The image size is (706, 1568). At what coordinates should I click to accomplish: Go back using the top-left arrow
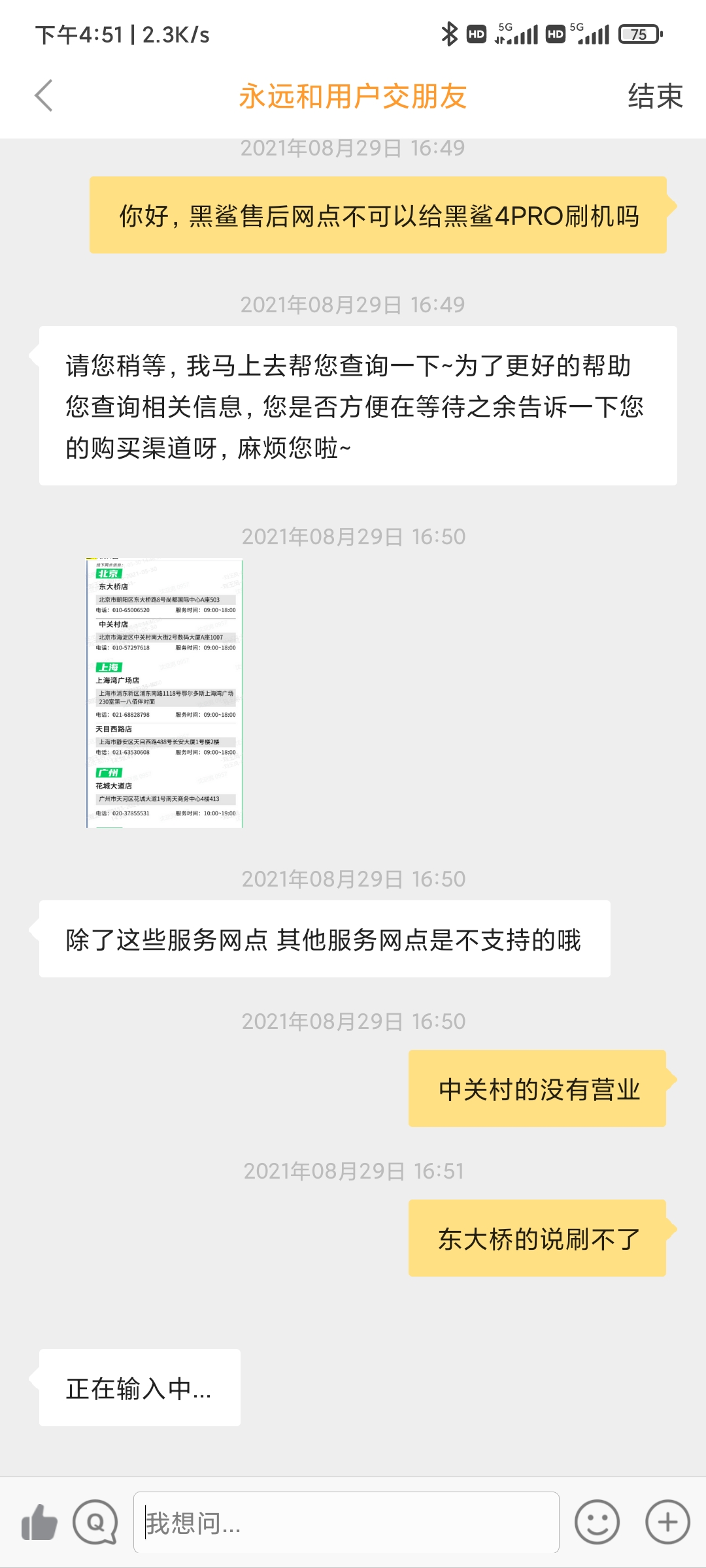coord(44,96)
